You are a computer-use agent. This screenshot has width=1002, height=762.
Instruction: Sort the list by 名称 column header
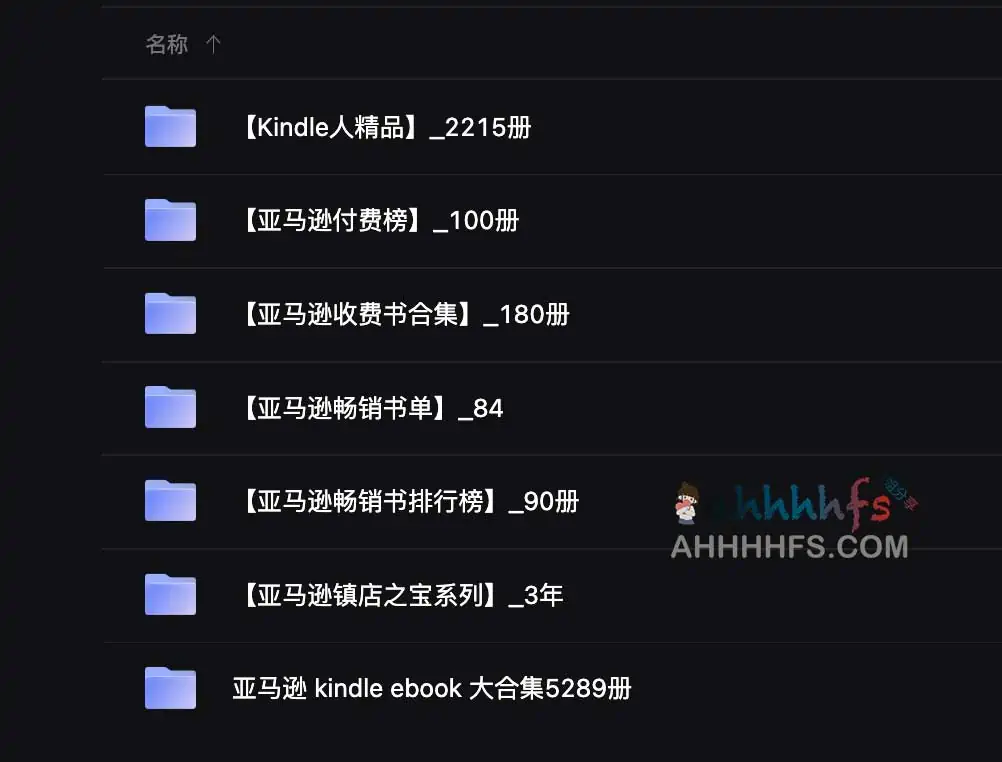(x=167, y=44)
